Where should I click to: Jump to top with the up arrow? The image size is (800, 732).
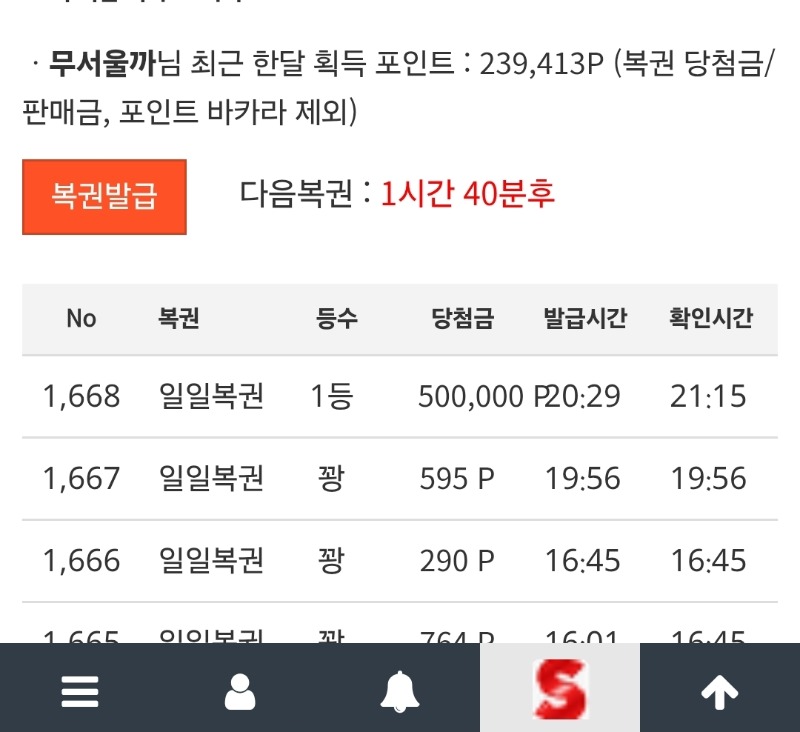click(x=719, y=690)
